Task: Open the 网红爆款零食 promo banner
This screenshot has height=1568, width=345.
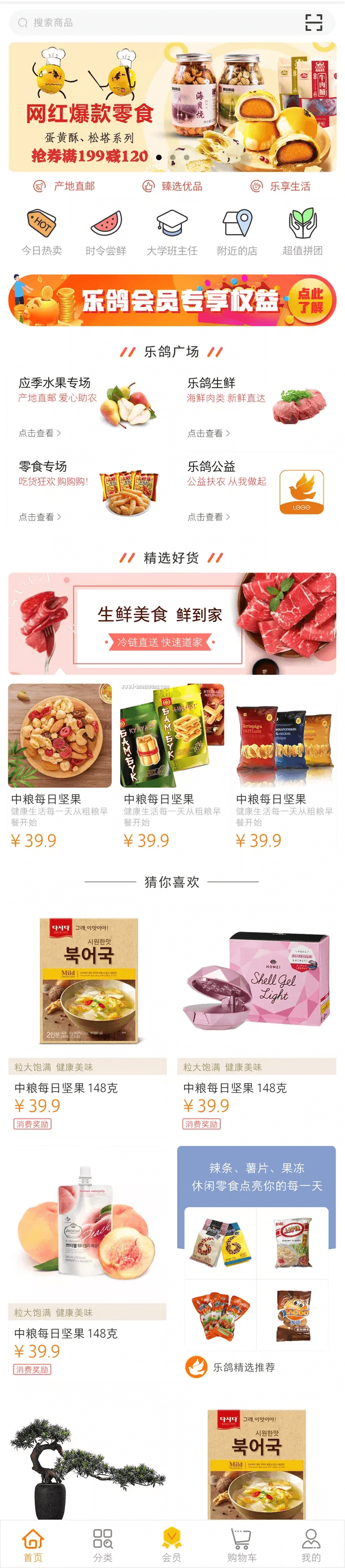Action: tap(172, 107)
